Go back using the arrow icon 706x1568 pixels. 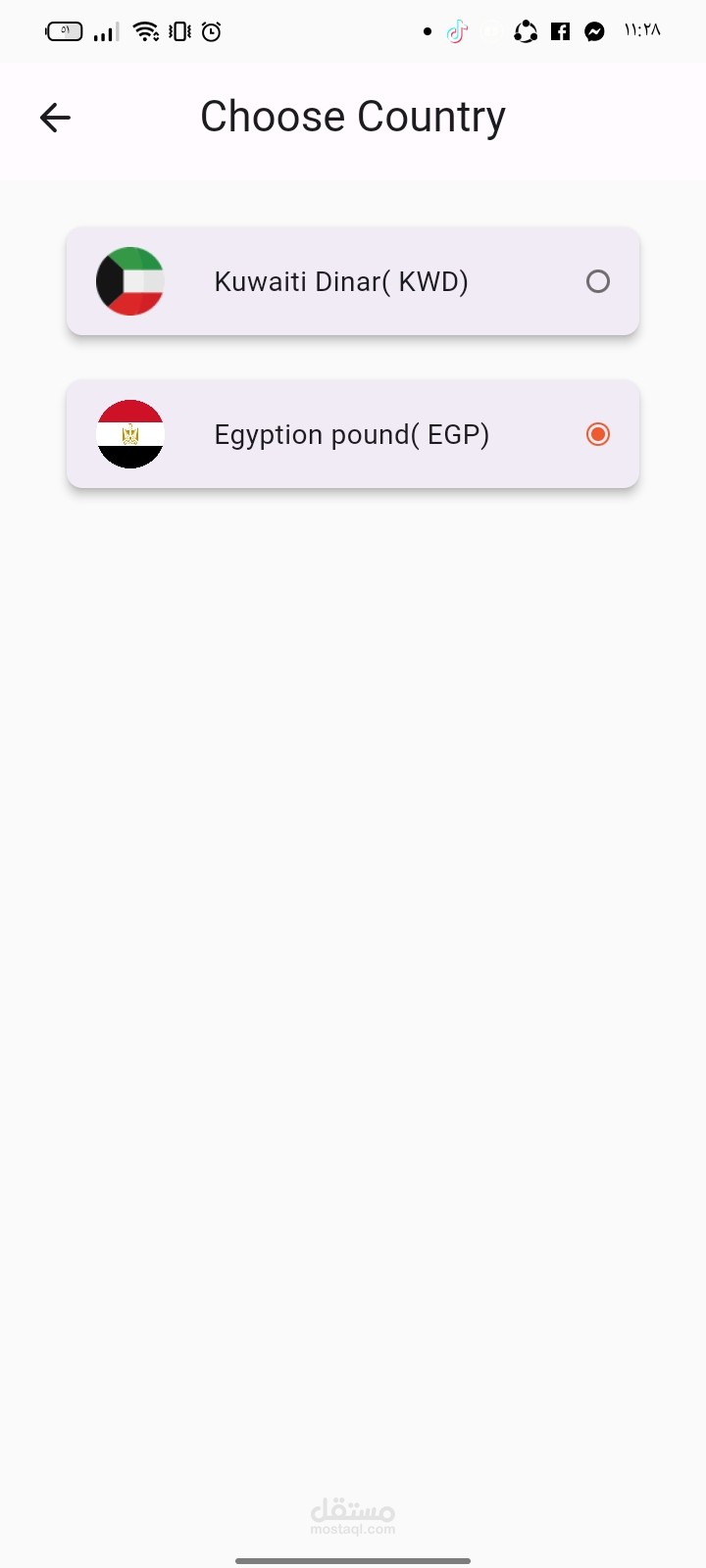tap(55, 118)
